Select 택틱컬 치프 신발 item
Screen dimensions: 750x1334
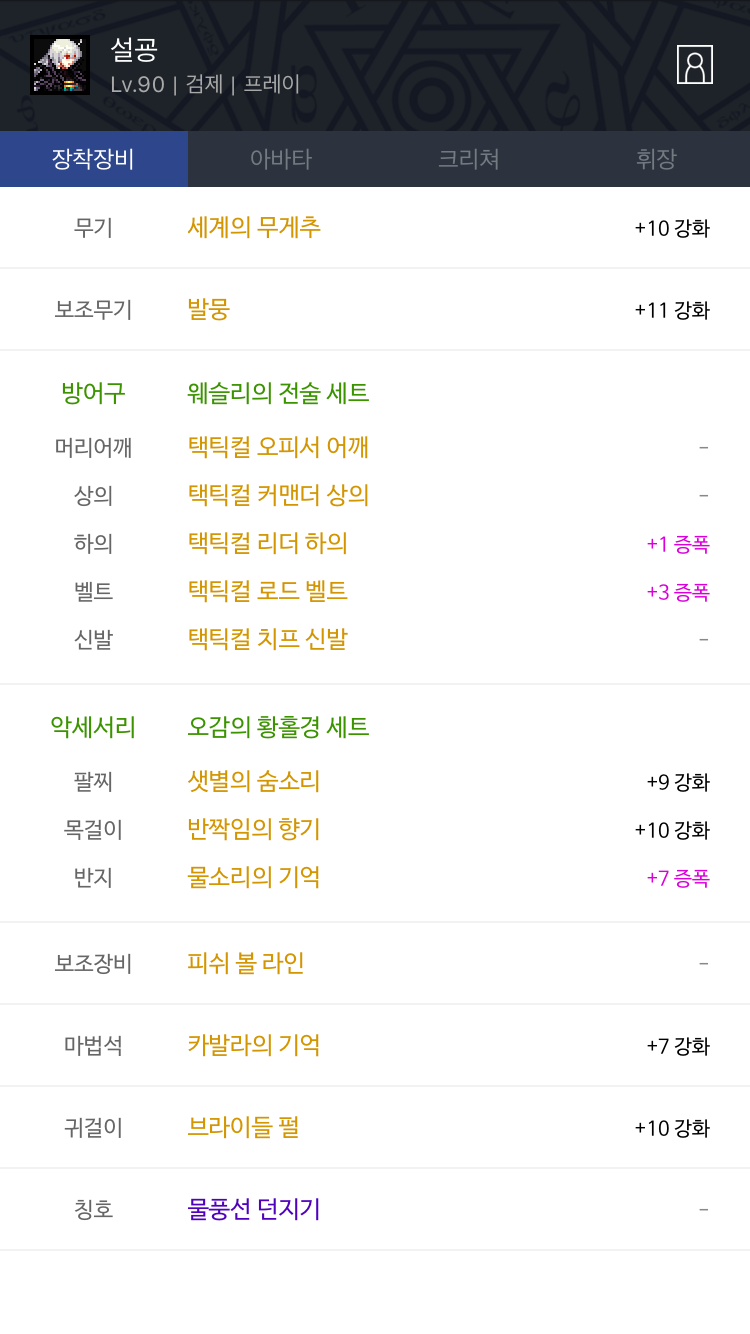pos(268,639)
